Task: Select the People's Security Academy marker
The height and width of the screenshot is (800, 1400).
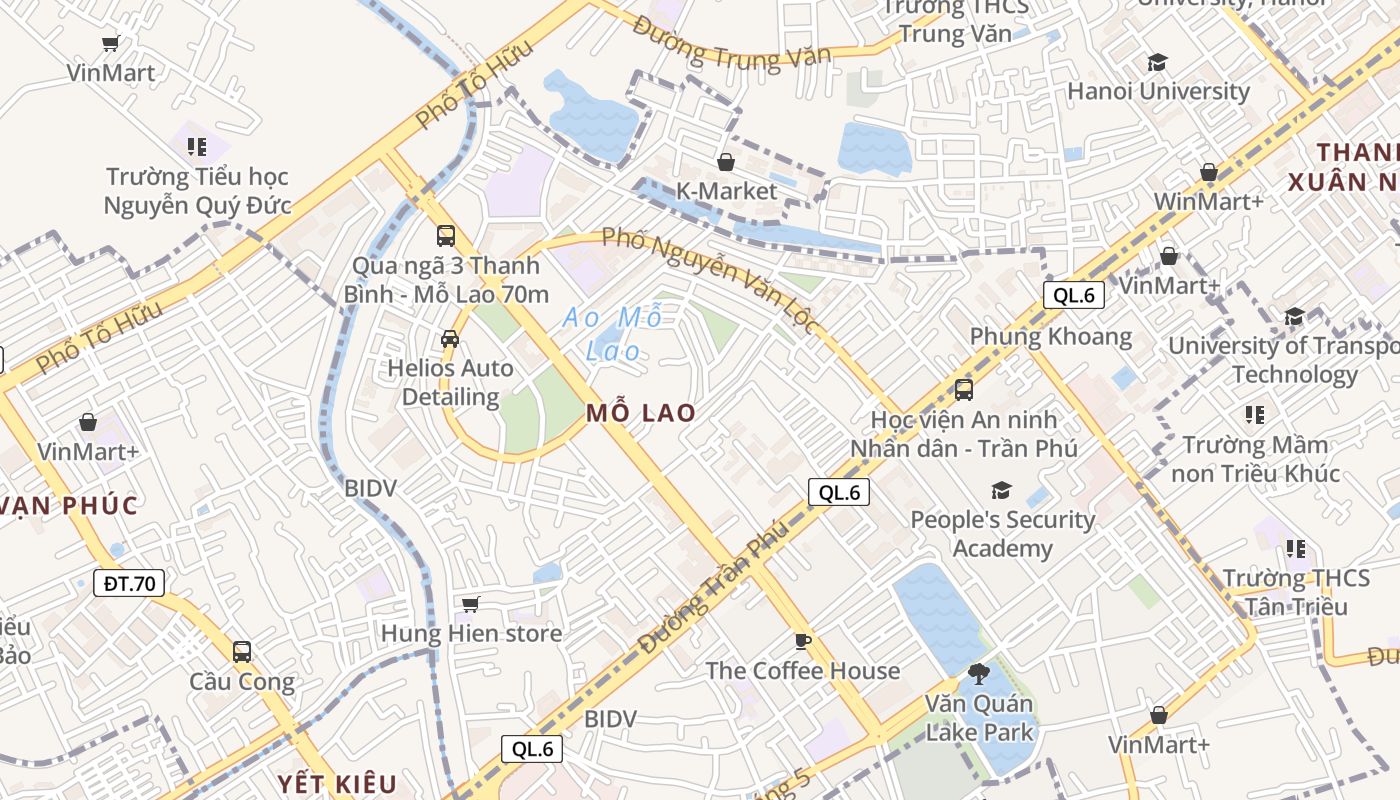Action: tap(1001, 490)
